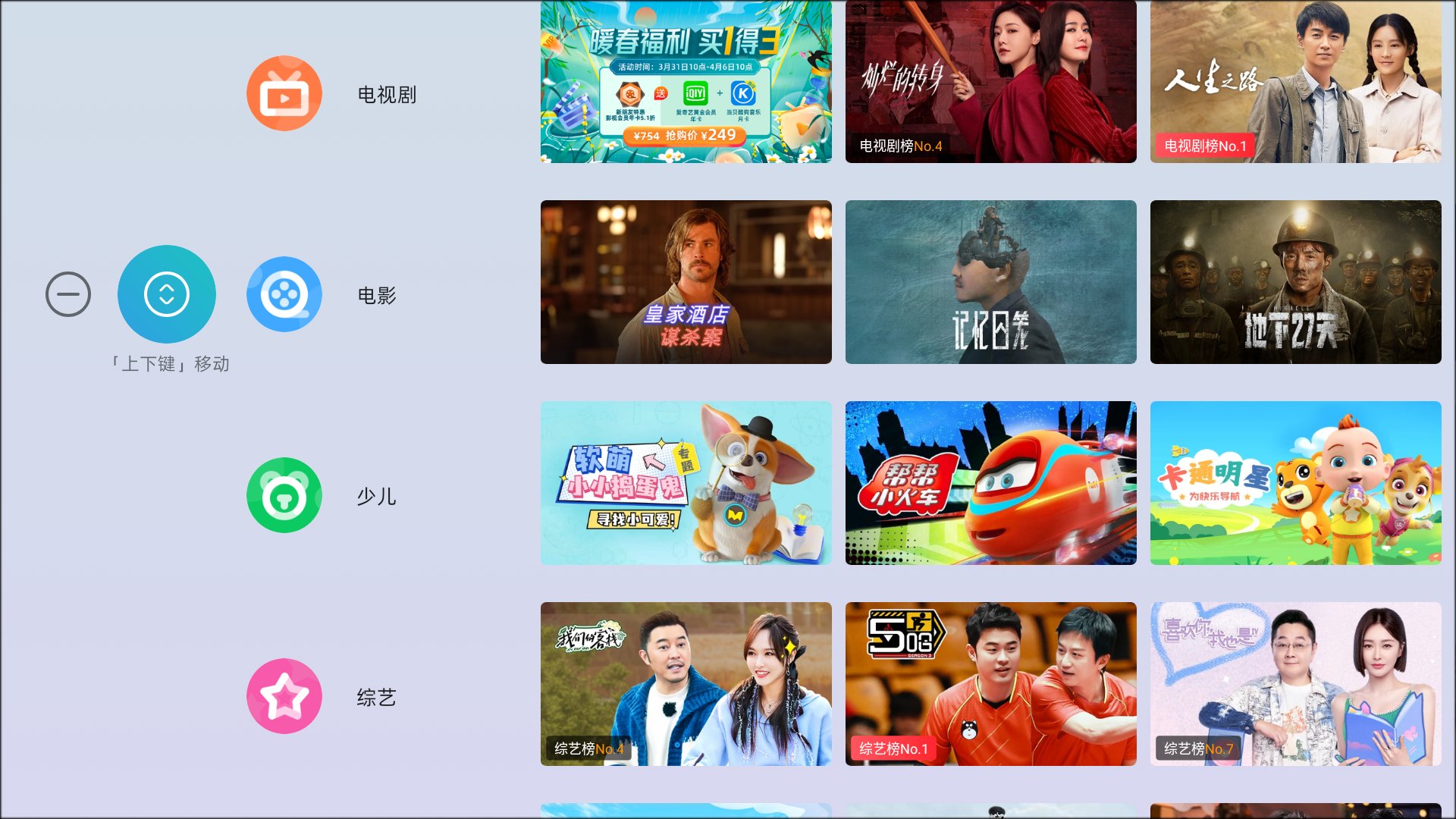Open the 卡通明星 kids tile
Screen dimensions: 1456x819
coord(1295,483)
